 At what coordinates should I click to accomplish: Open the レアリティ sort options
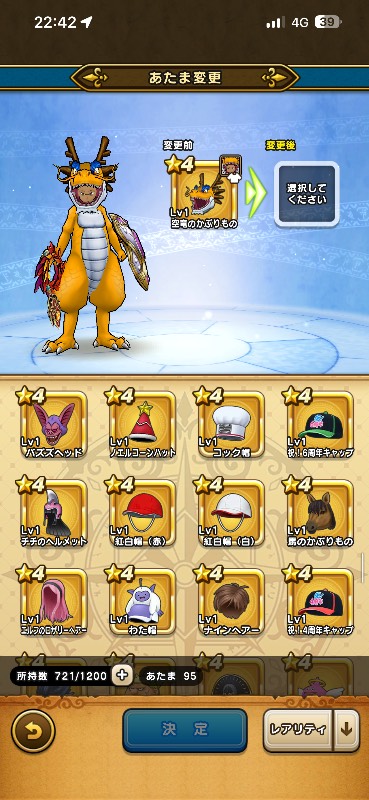pyautogui.click(x=298, y=730)
